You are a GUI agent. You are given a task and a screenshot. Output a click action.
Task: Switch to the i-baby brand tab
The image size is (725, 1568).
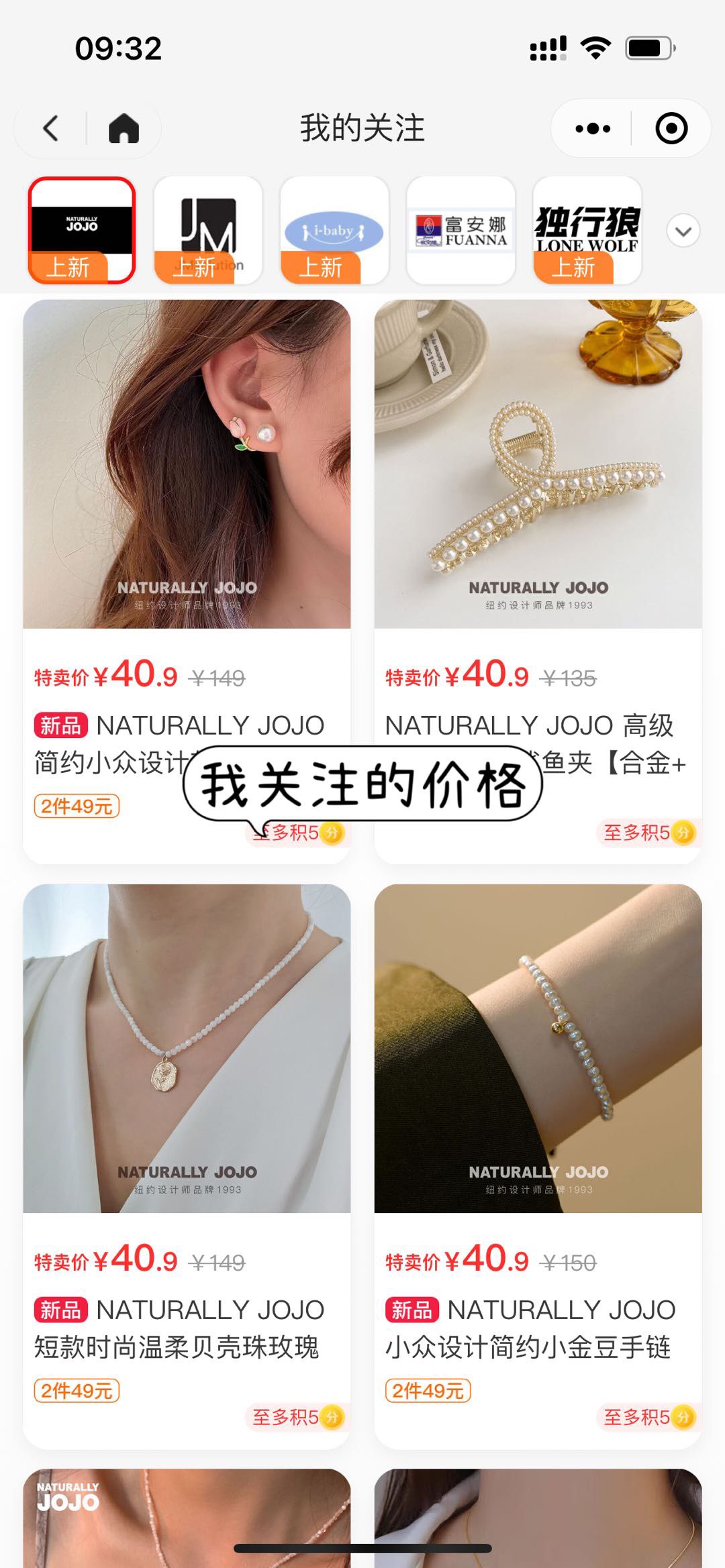click(x=334, y=230)
